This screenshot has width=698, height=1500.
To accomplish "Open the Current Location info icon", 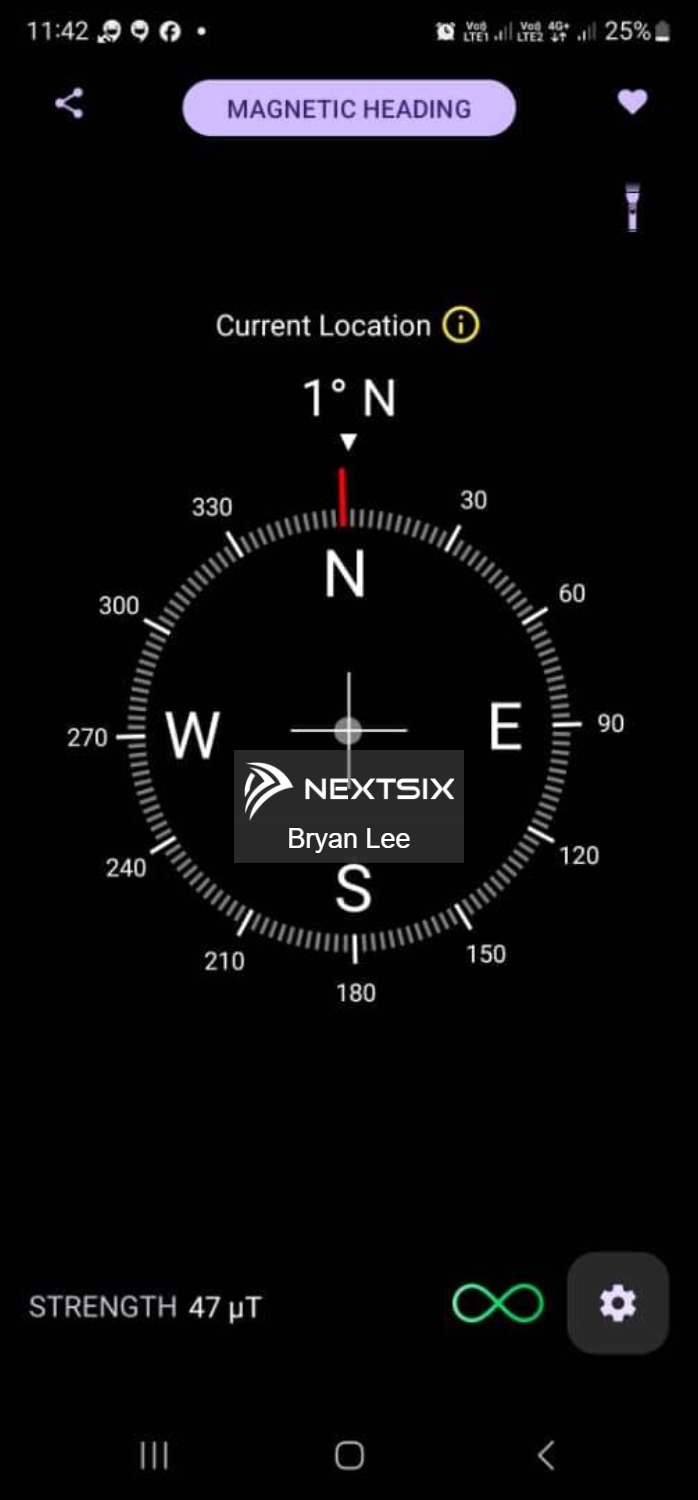I will [461, 325].
